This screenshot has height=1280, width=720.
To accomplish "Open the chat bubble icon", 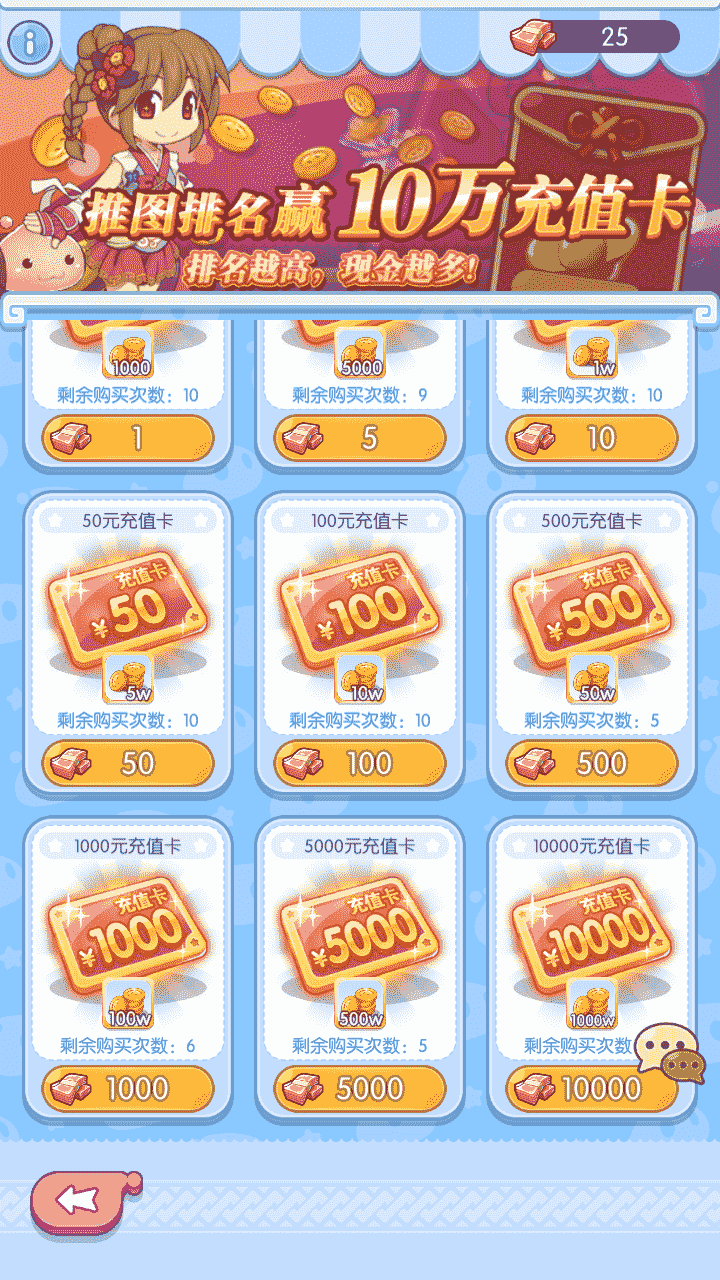I will click(671, 1053).
